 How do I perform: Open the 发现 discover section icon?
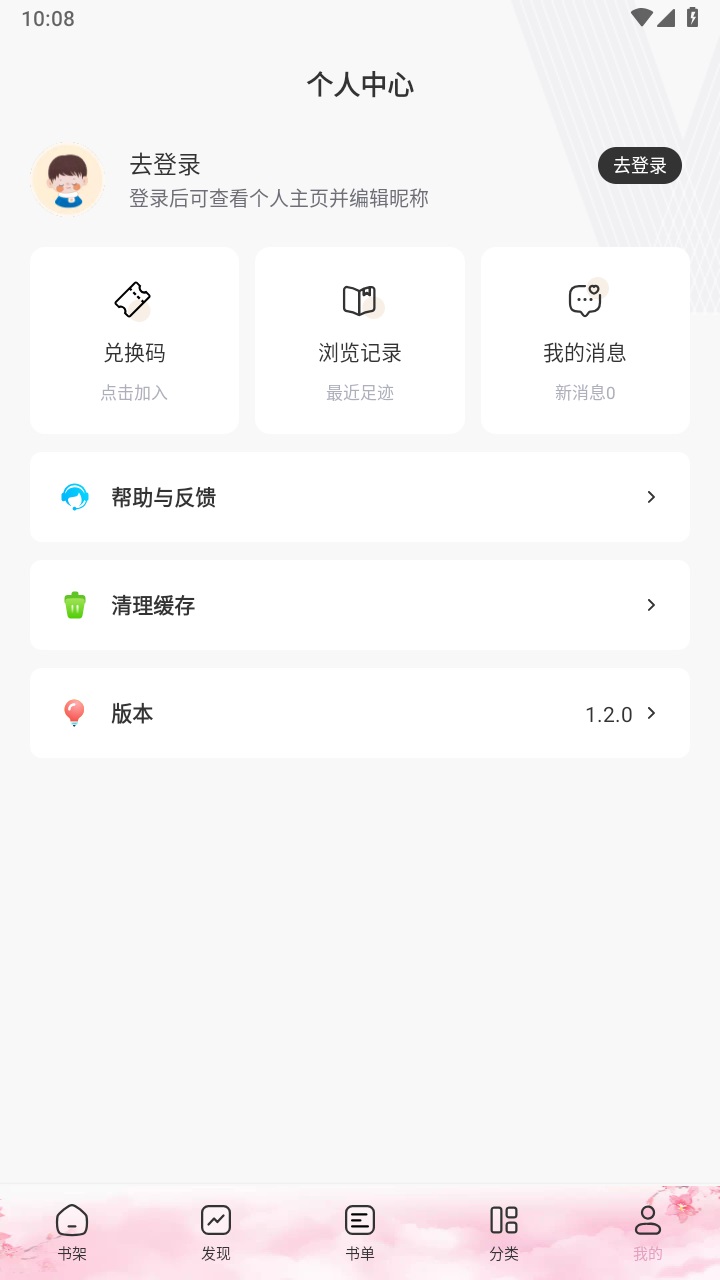point(215,1220)
